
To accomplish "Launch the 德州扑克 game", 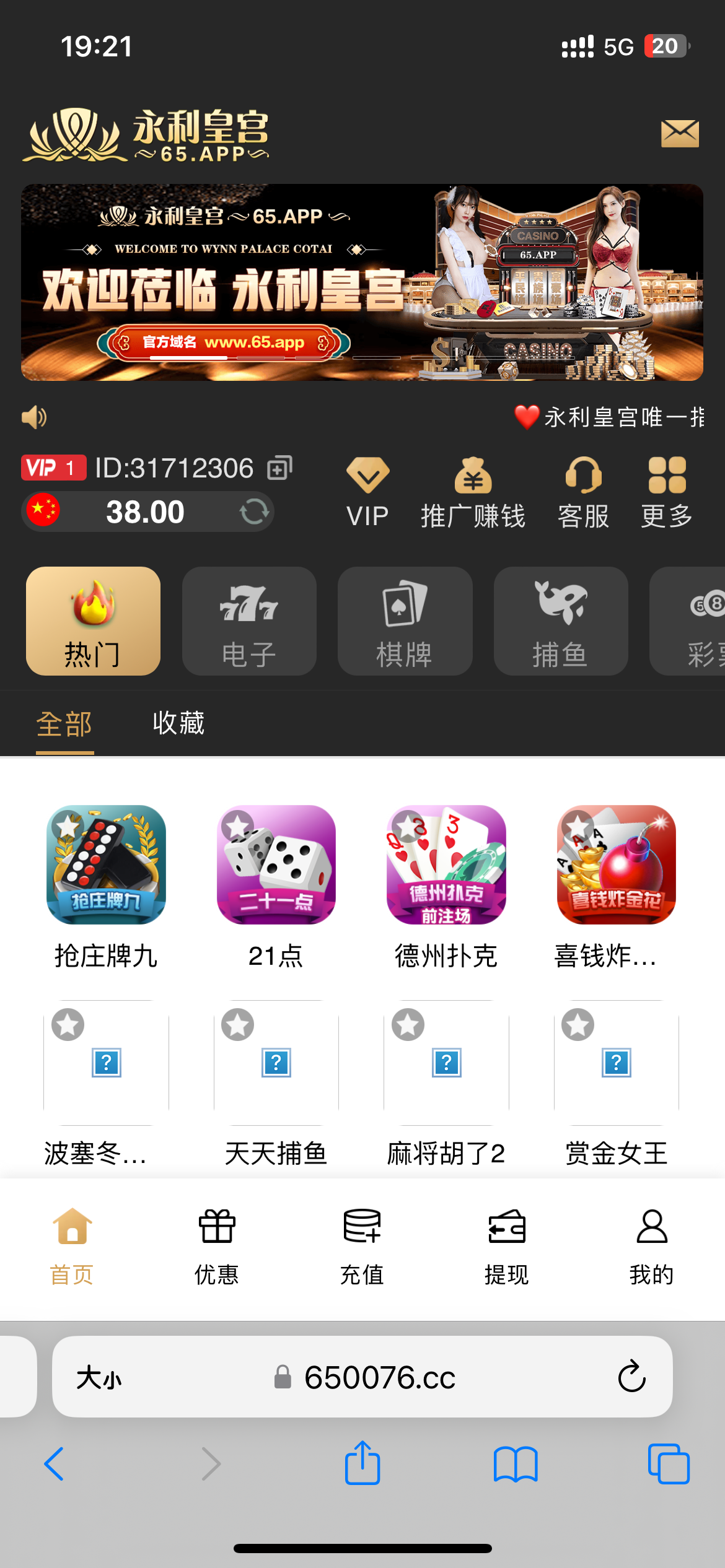I will 446,865.
